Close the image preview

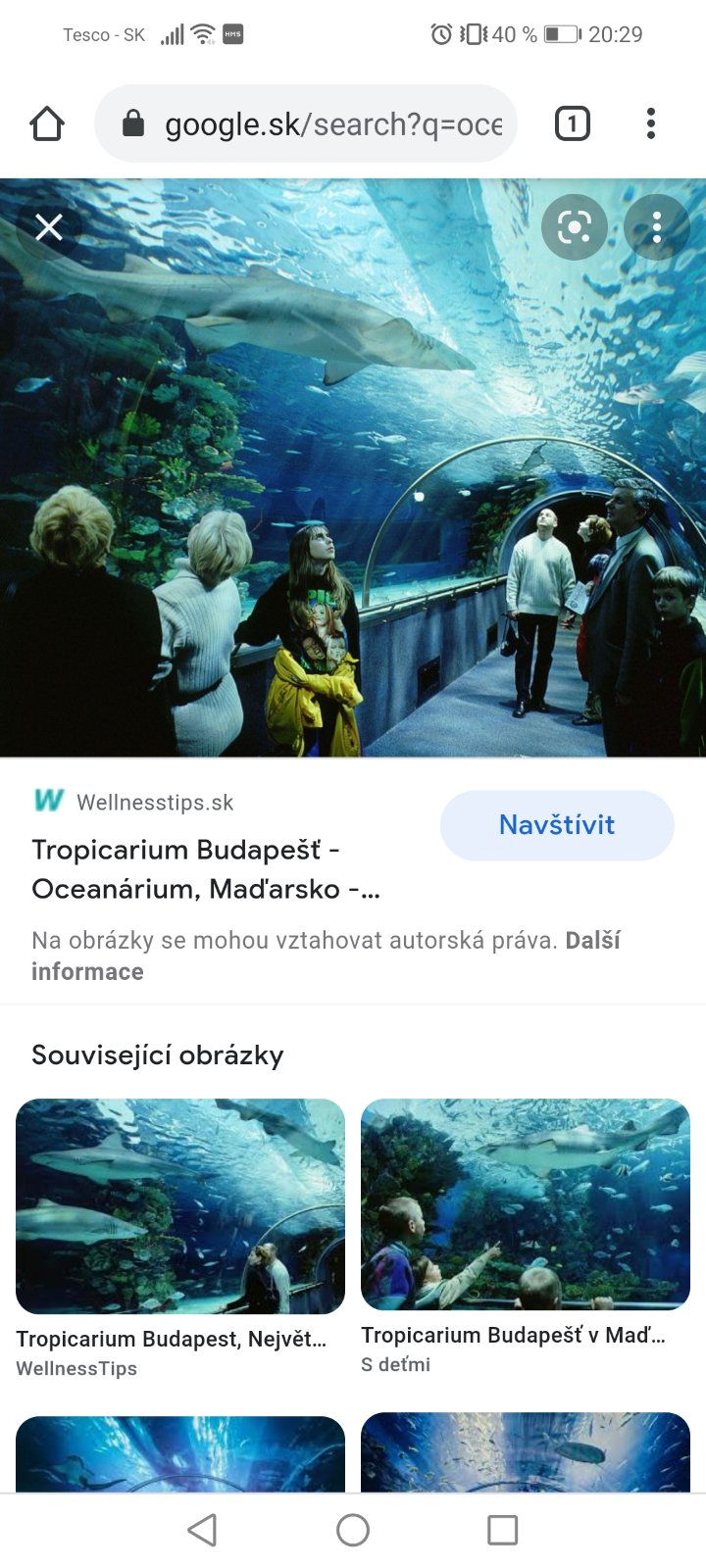[49, 227]
